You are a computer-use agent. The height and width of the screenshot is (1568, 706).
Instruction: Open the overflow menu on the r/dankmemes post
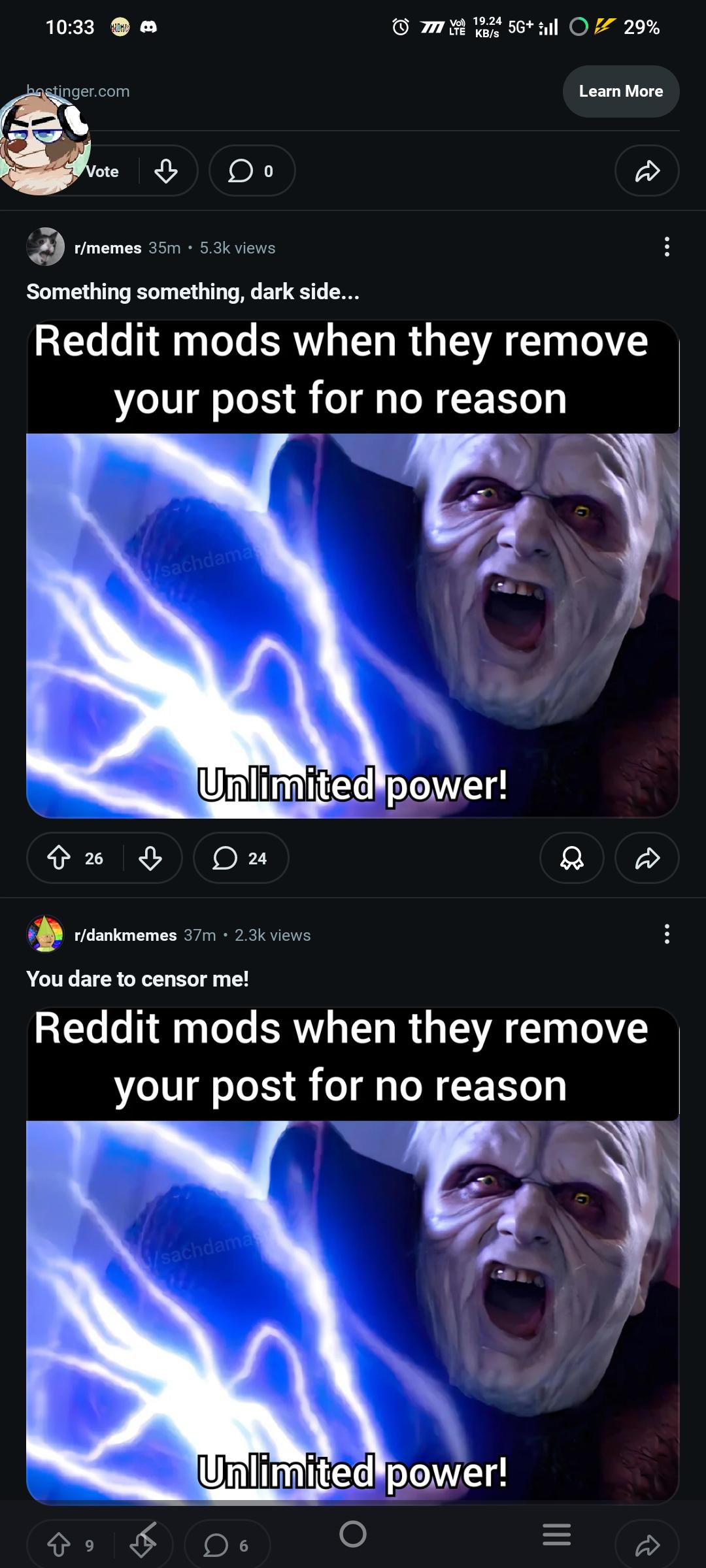[x=667, y=935]
